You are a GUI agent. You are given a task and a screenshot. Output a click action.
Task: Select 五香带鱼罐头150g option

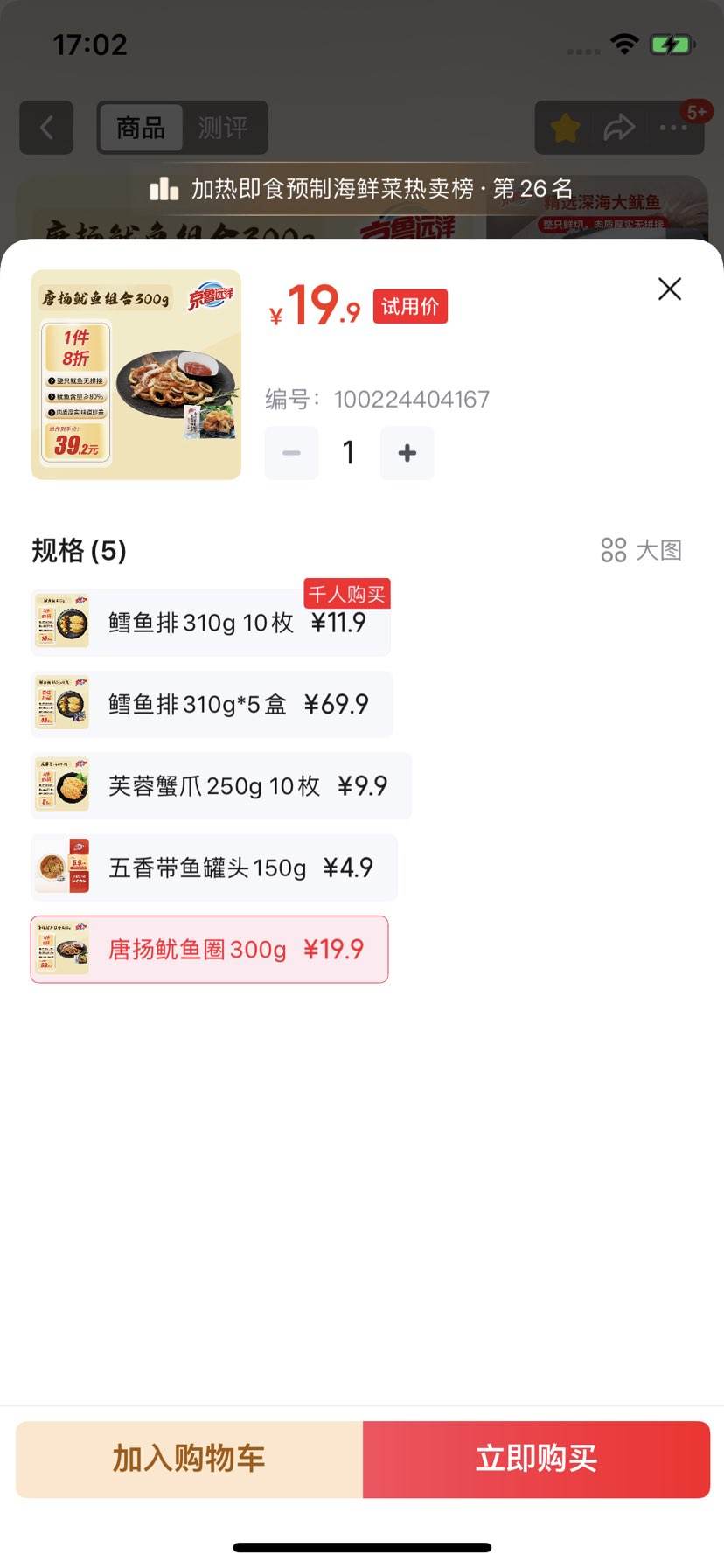pos(213,868)
